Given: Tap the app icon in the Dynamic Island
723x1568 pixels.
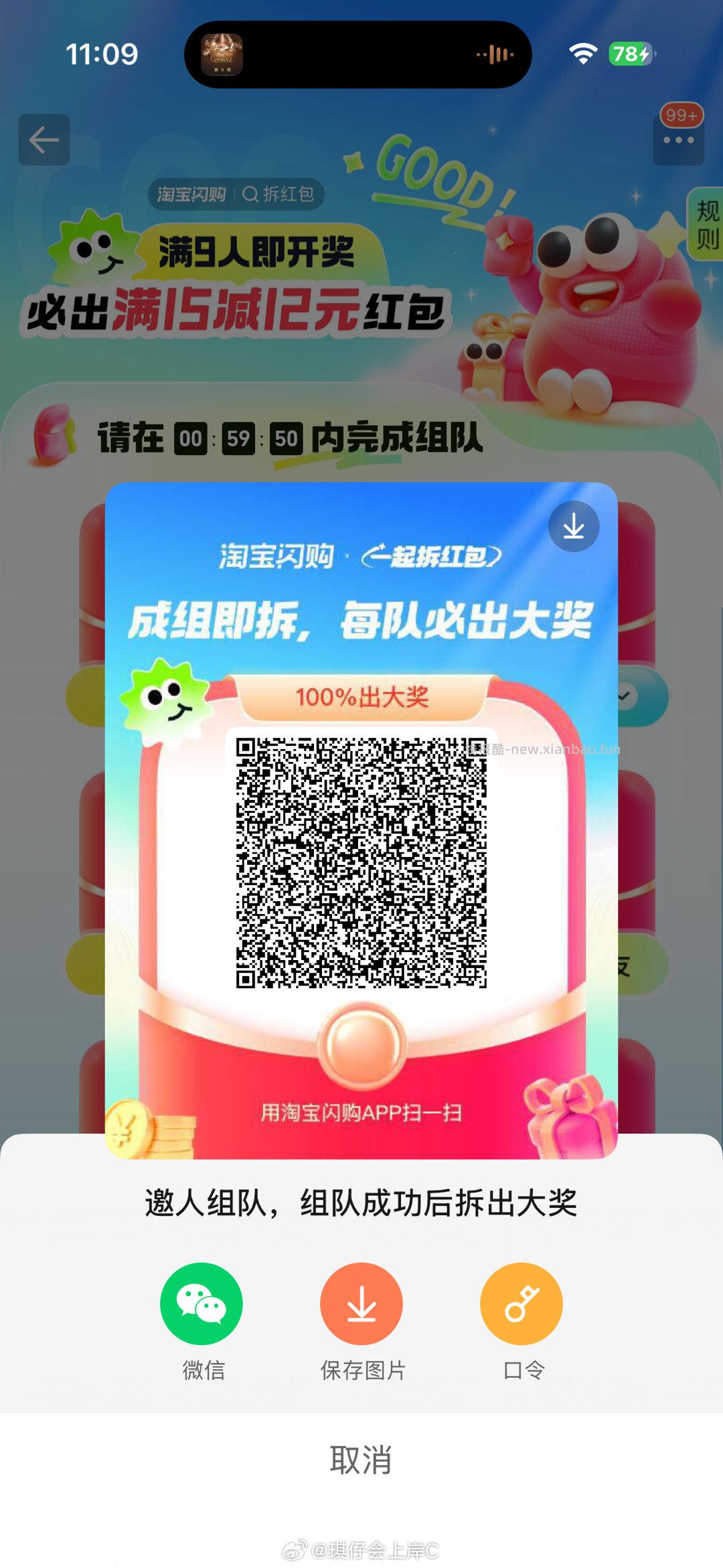Looking at the screenshot, I should coord(223,54).
